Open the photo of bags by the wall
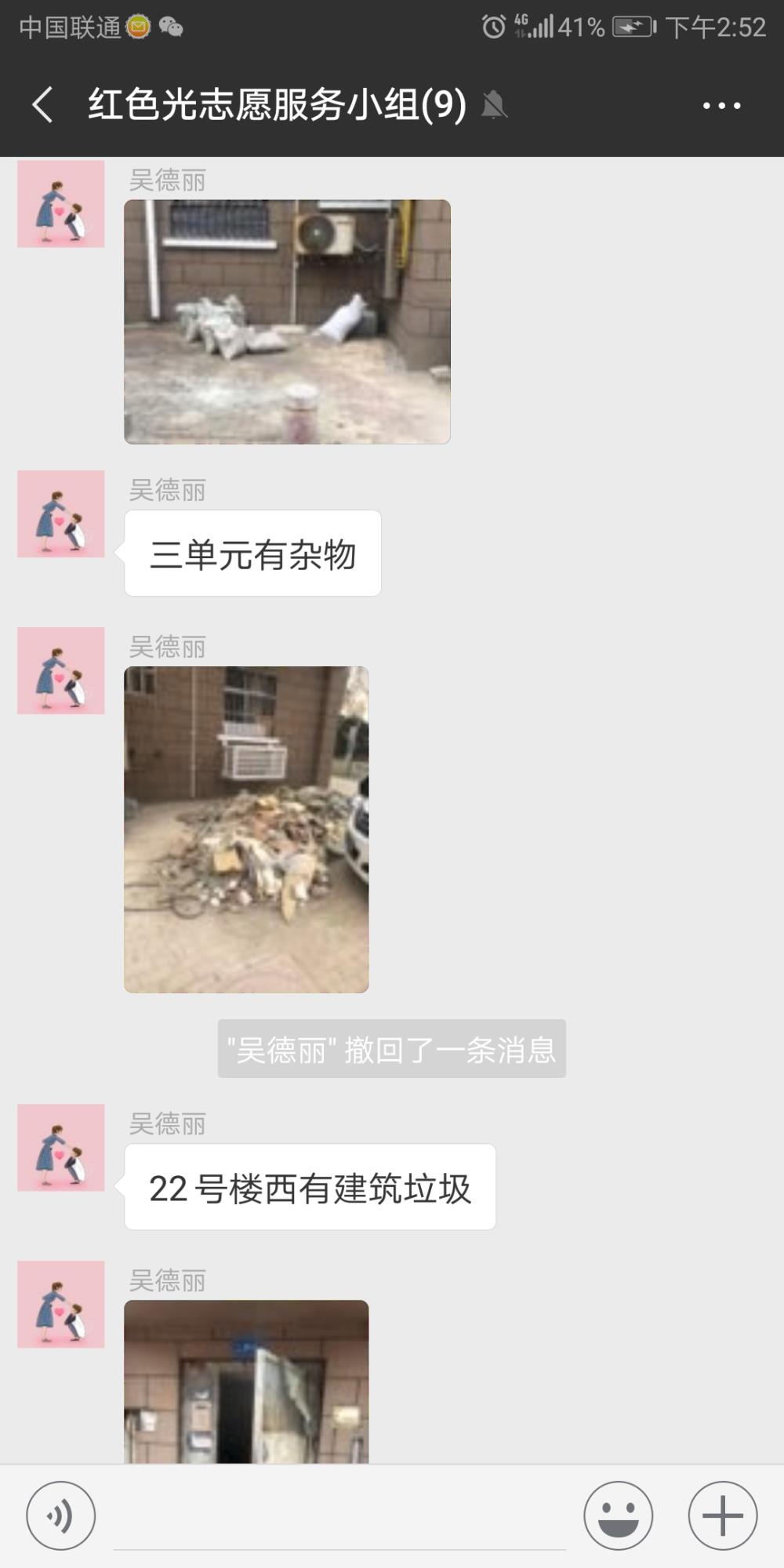784x1568 pixels. click(x=287, y=321)
